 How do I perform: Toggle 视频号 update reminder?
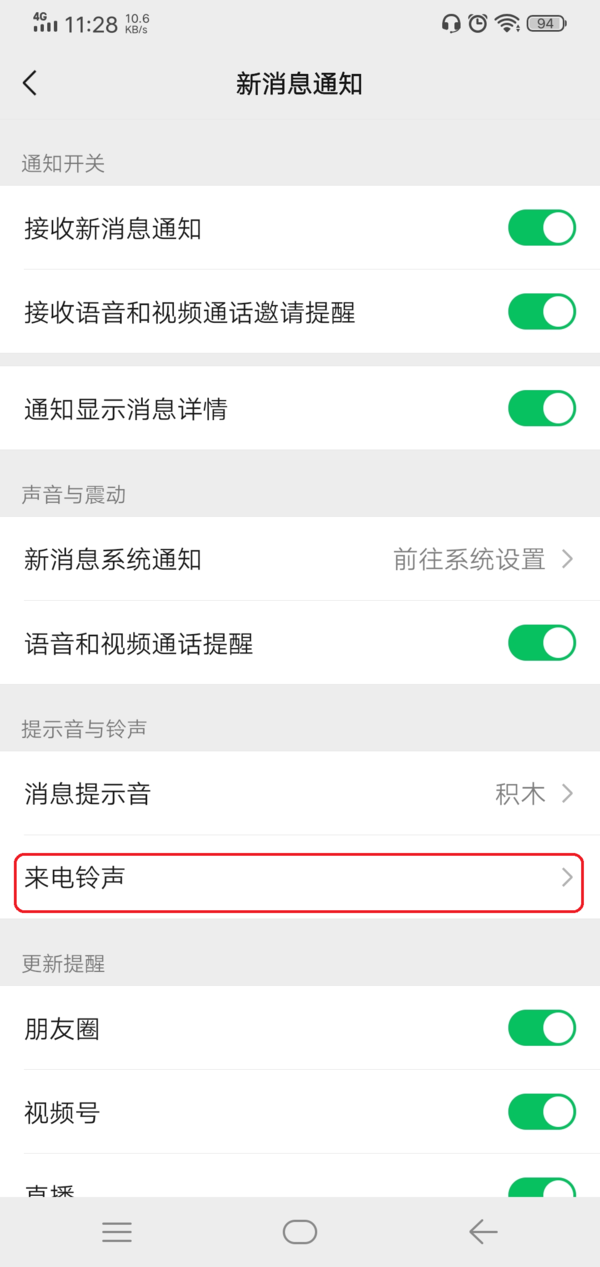click(541, 1112)
